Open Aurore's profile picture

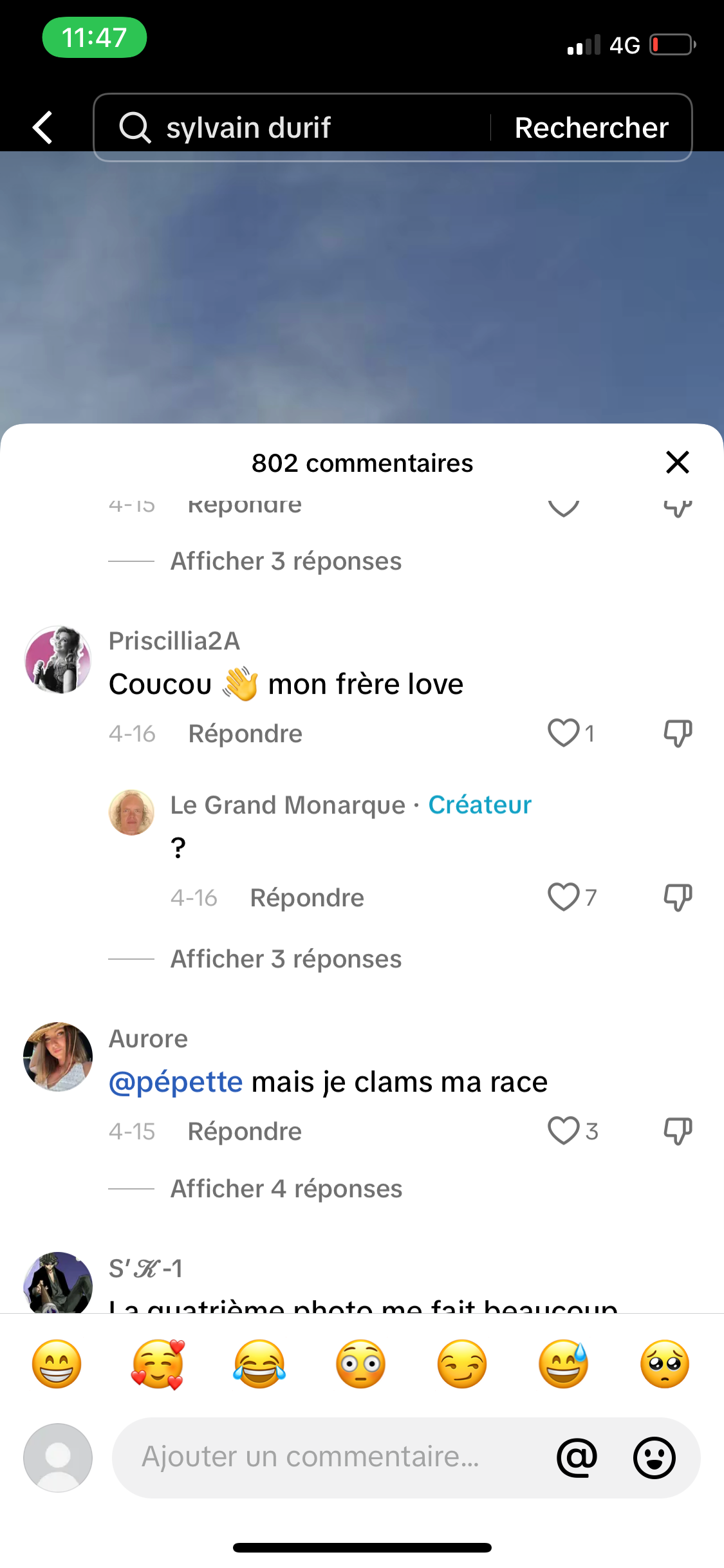point(58,1056)
